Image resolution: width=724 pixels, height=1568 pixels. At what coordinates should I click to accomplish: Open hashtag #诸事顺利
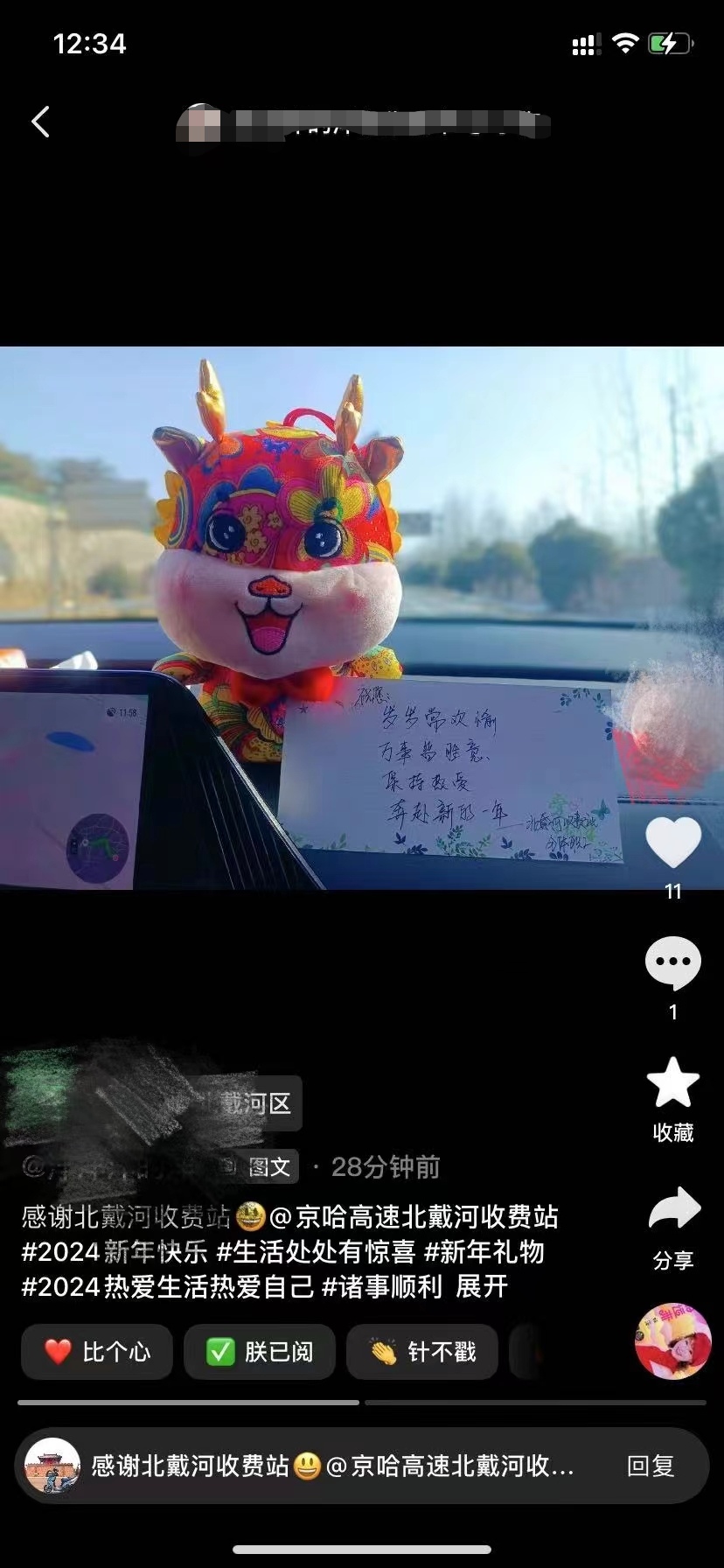[382, 1286]
